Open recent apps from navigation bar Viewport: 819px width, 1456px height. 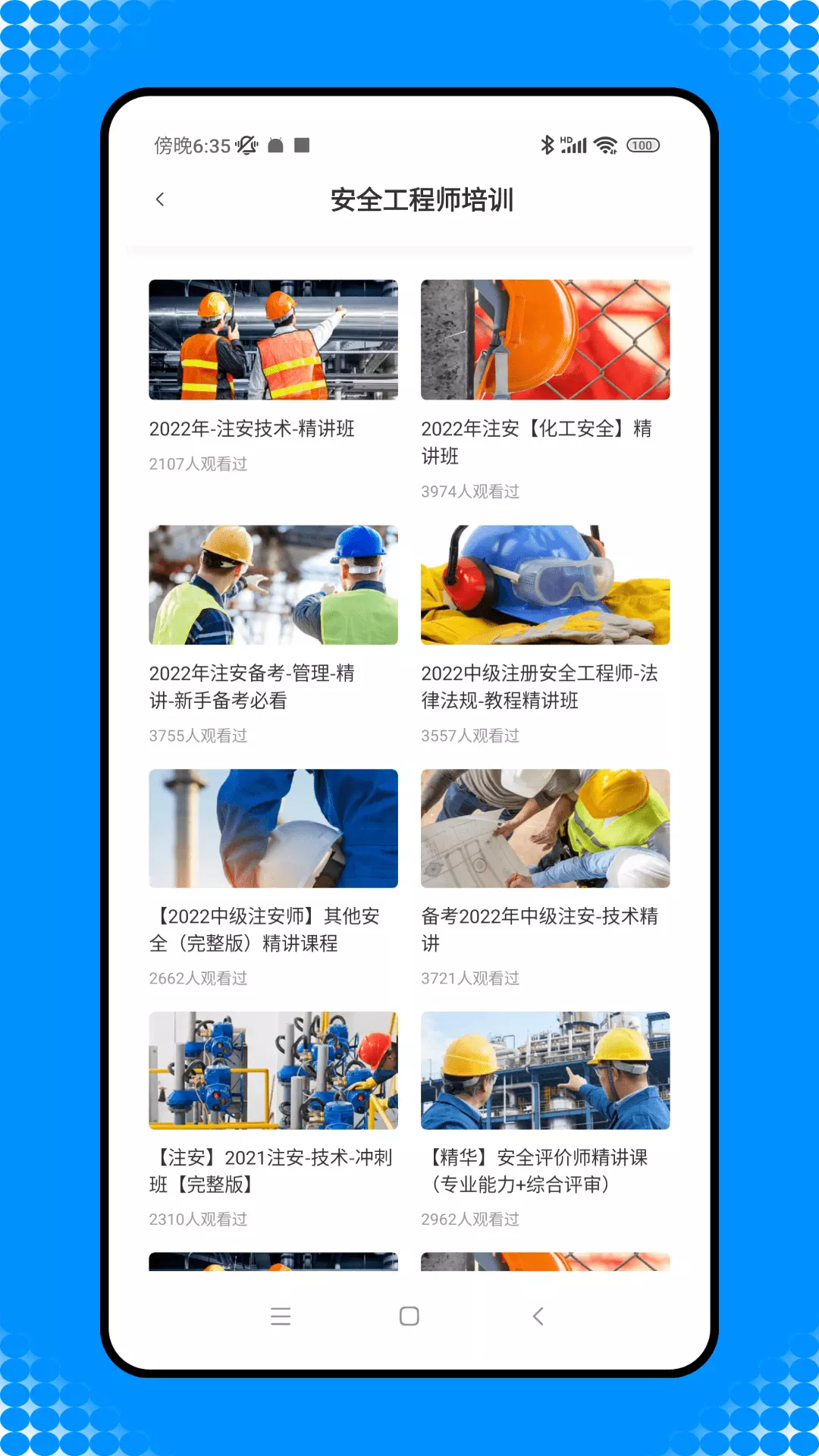pyautogui.click(x=281, y=1316)
